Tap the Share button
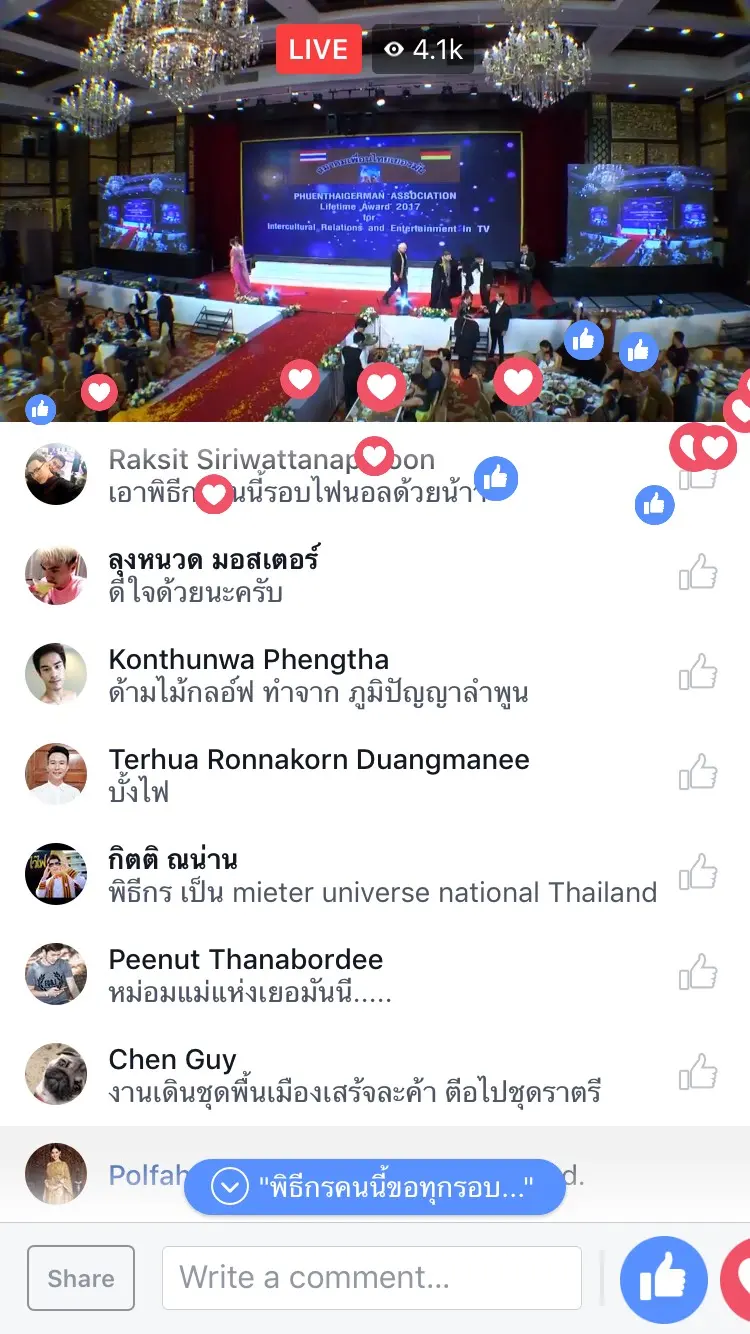Screen dimensions: 750x1334 81,1278
